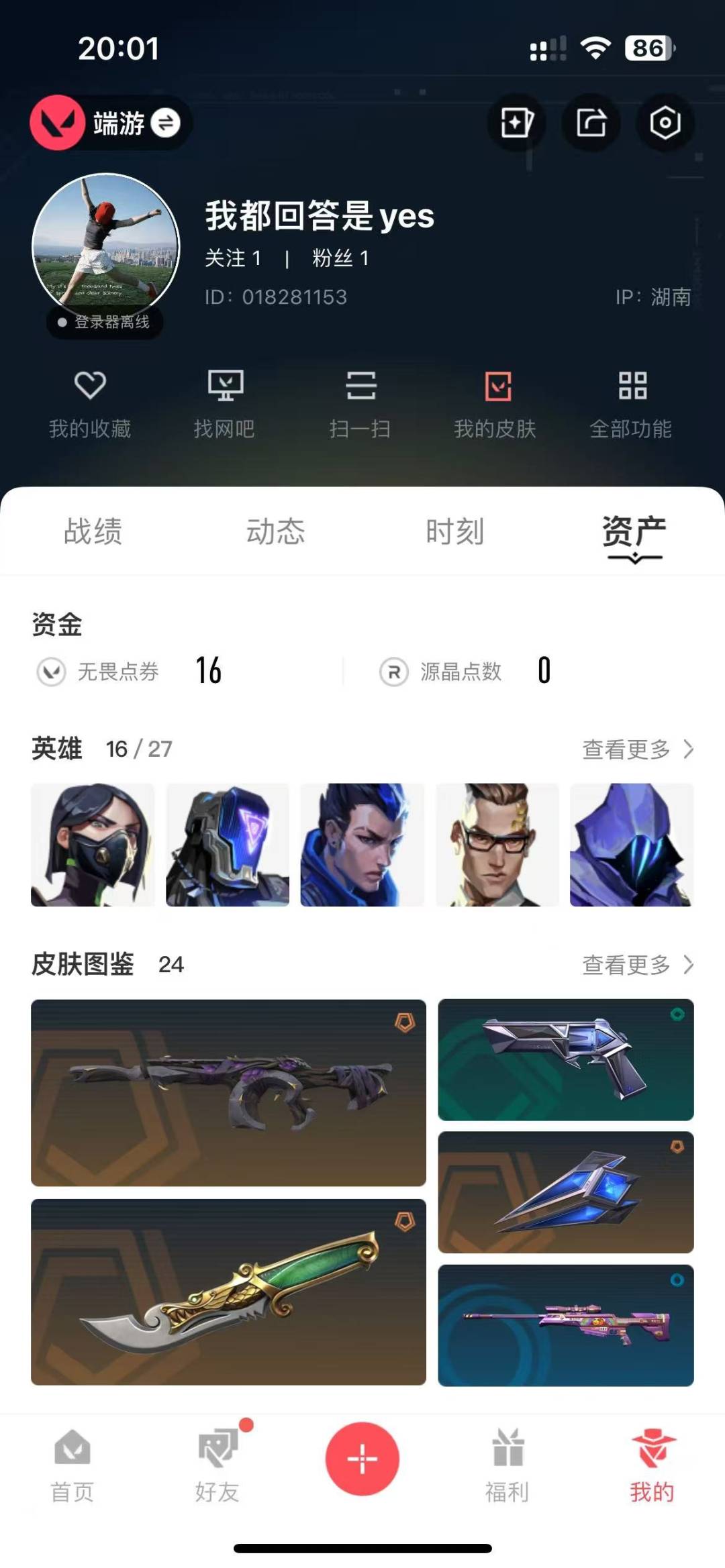Create a new post with the plus button
Screen dimensions: 725x1568
[362, 1459]
